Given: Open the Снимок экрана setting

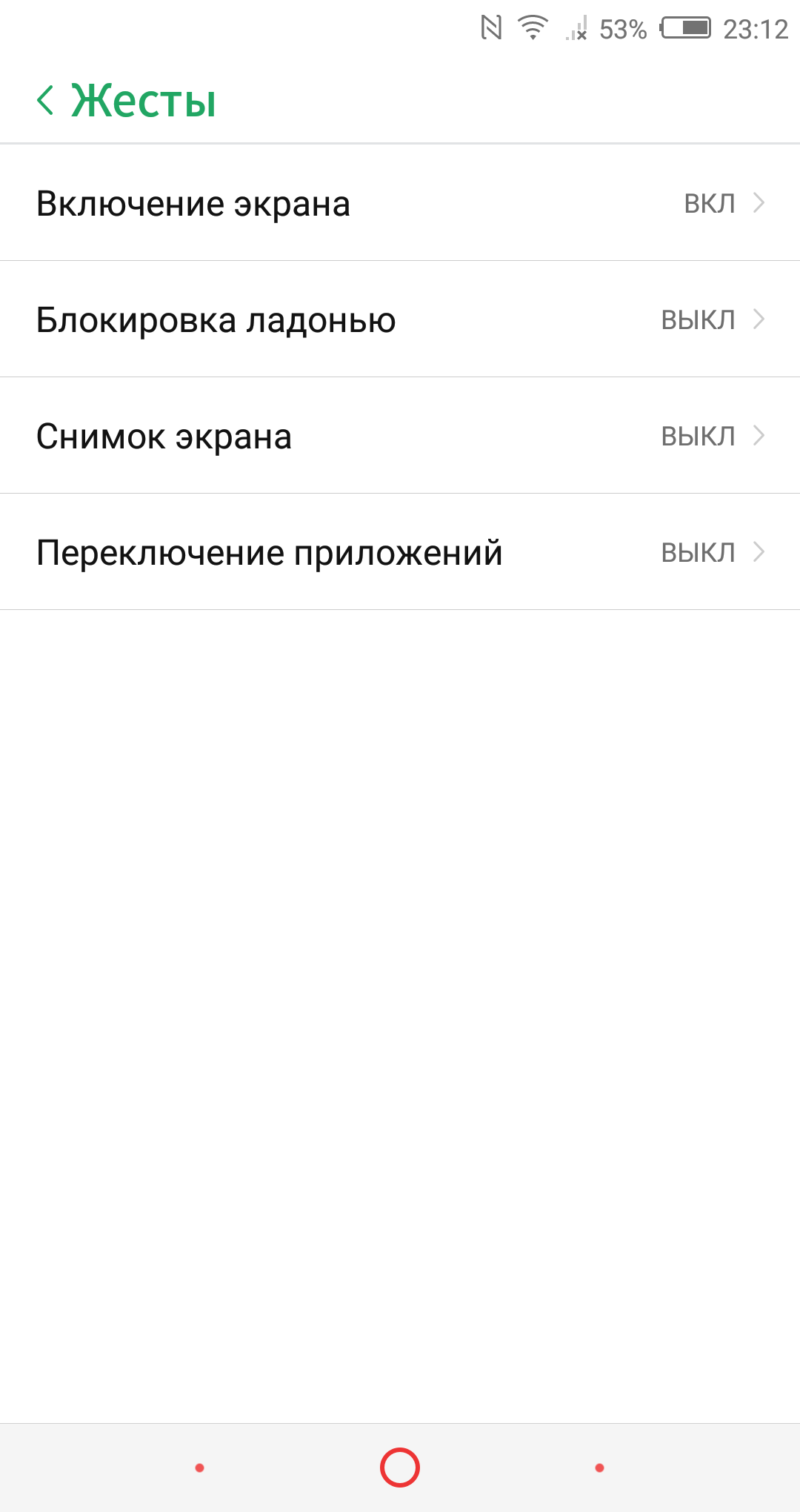Looking at the screenshot, I should click(400, 436).
